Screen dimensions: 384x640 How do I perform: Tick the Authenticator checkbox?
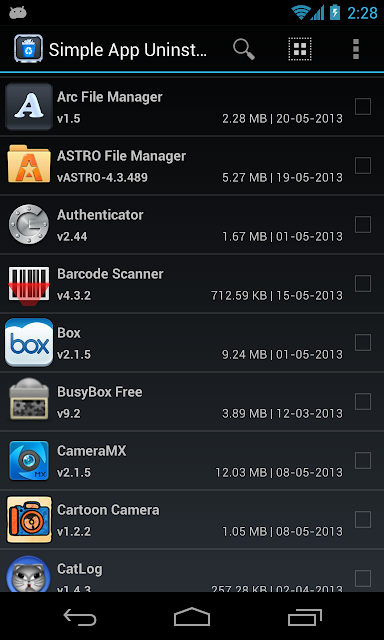[x=363, y=224]
